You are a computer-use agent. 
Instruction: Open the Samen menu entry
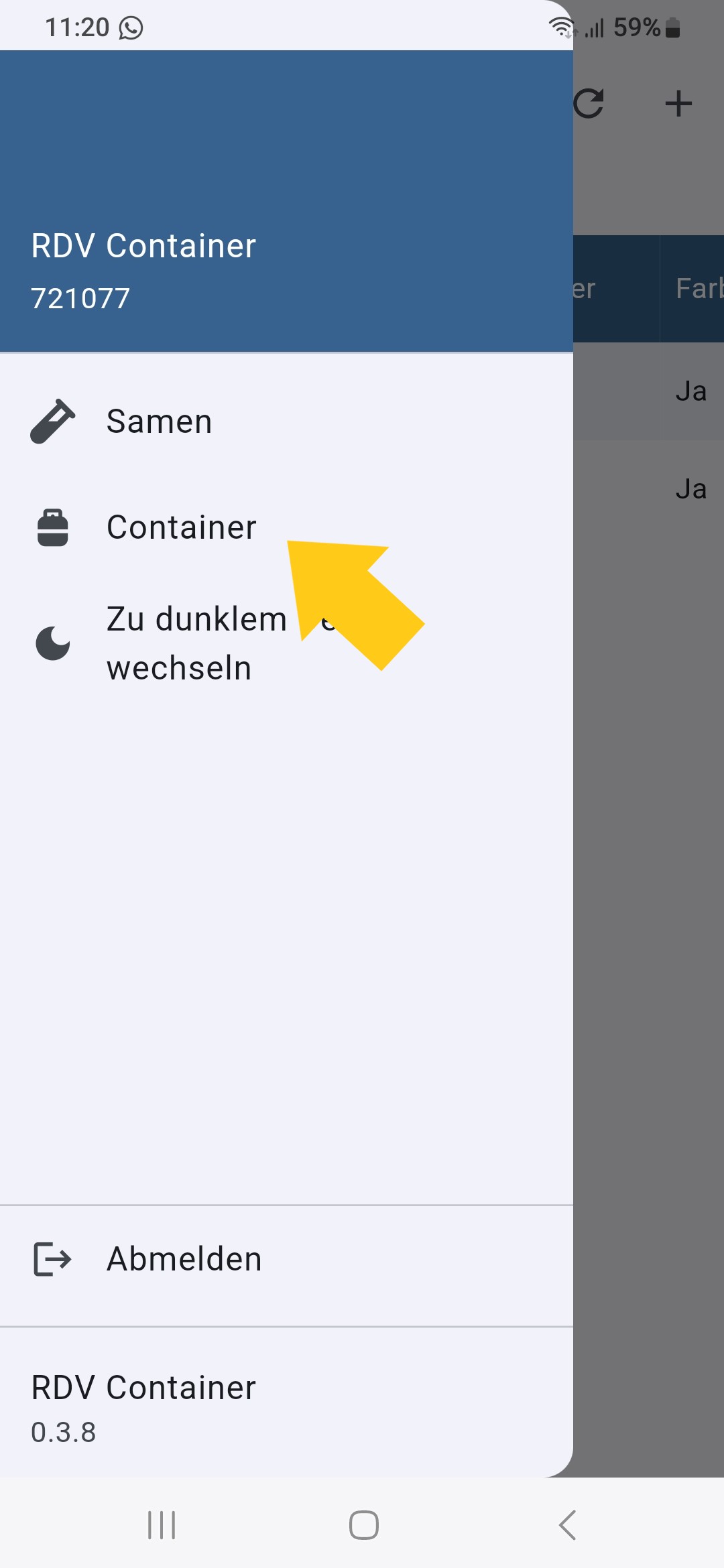[286, 421]
